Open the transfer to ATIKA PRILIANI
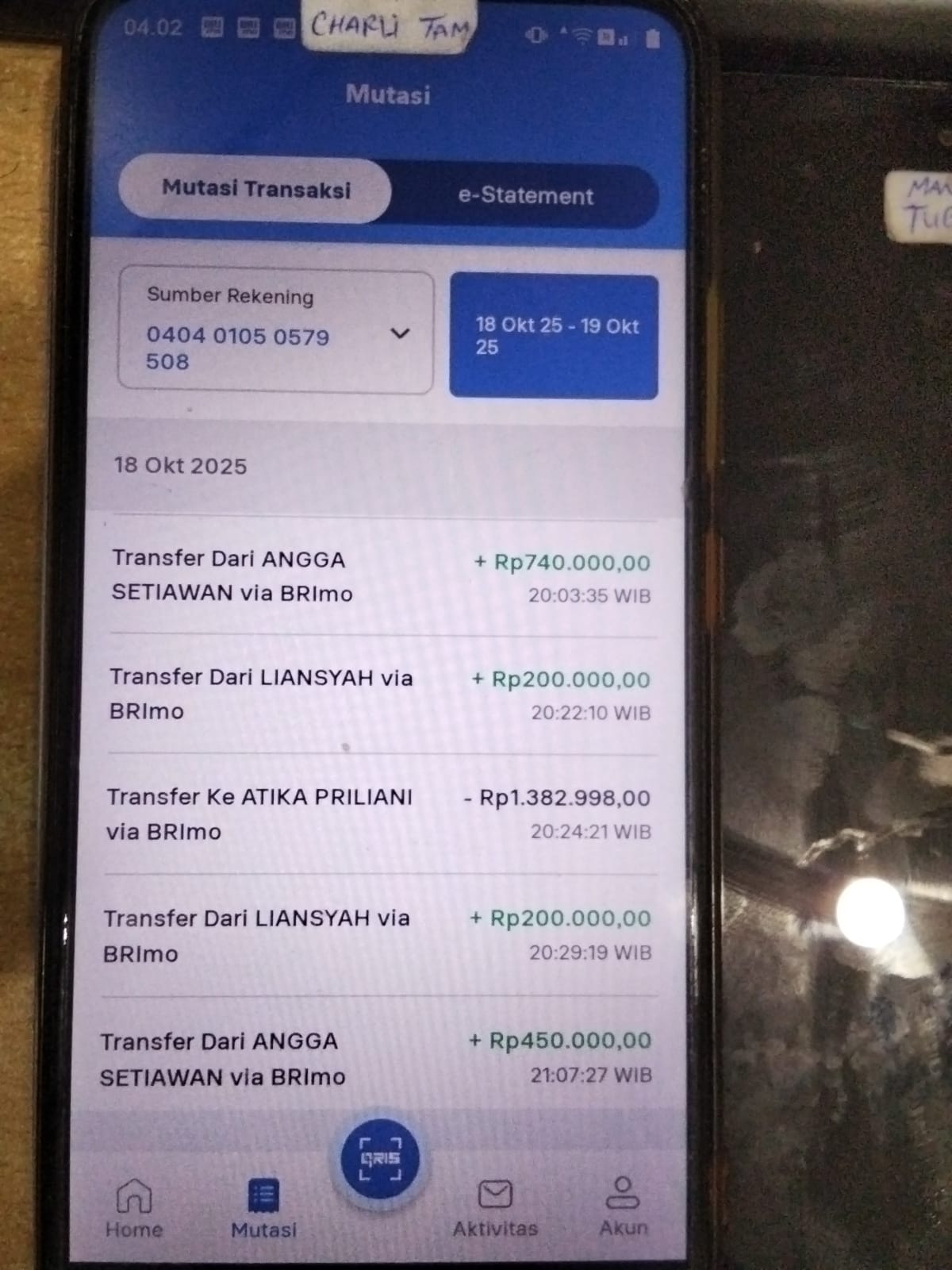 [379, 814]
